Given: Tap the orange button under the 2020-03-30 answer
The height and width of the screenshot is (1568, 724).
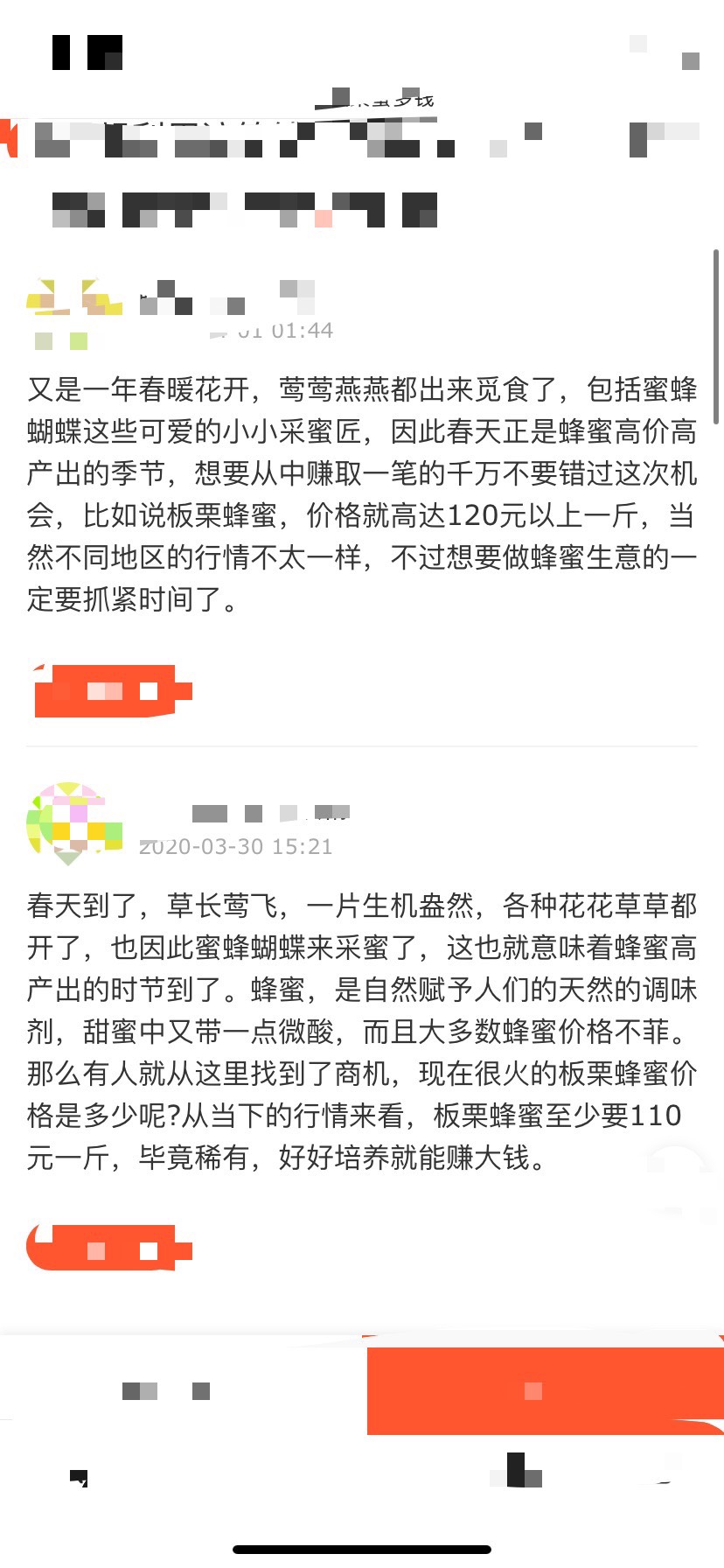Looking at the screenshot, I should point(110,1248).
